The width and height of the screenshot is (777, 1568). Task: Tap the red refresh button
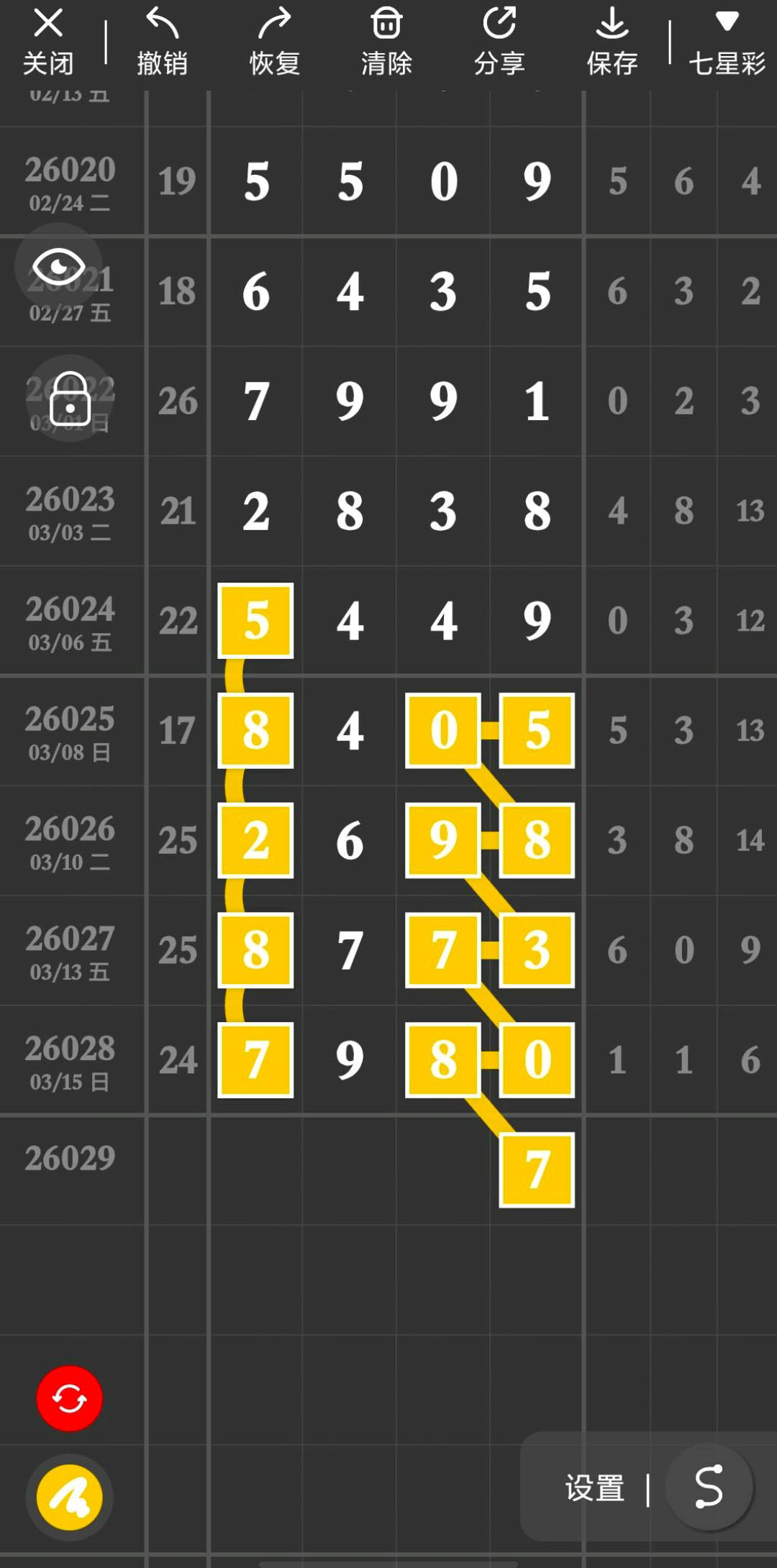(70, 1398)
